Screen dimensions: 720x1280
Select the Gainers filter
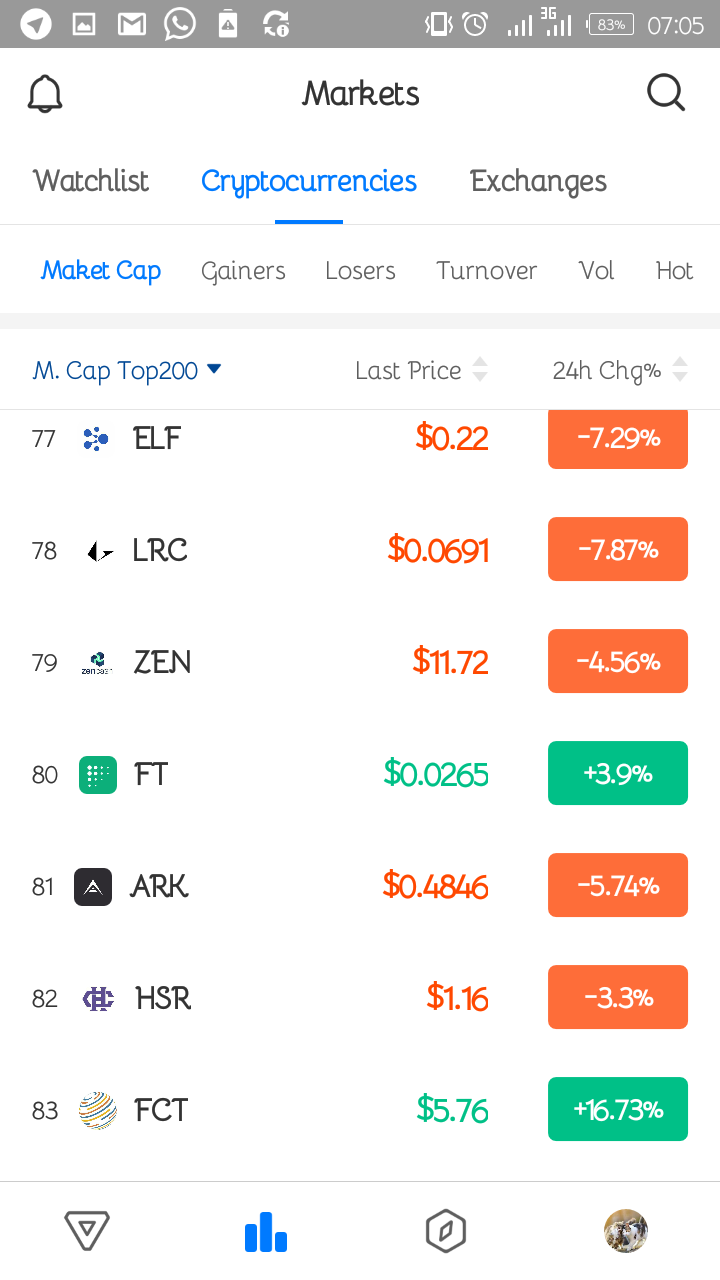[243, 271]
